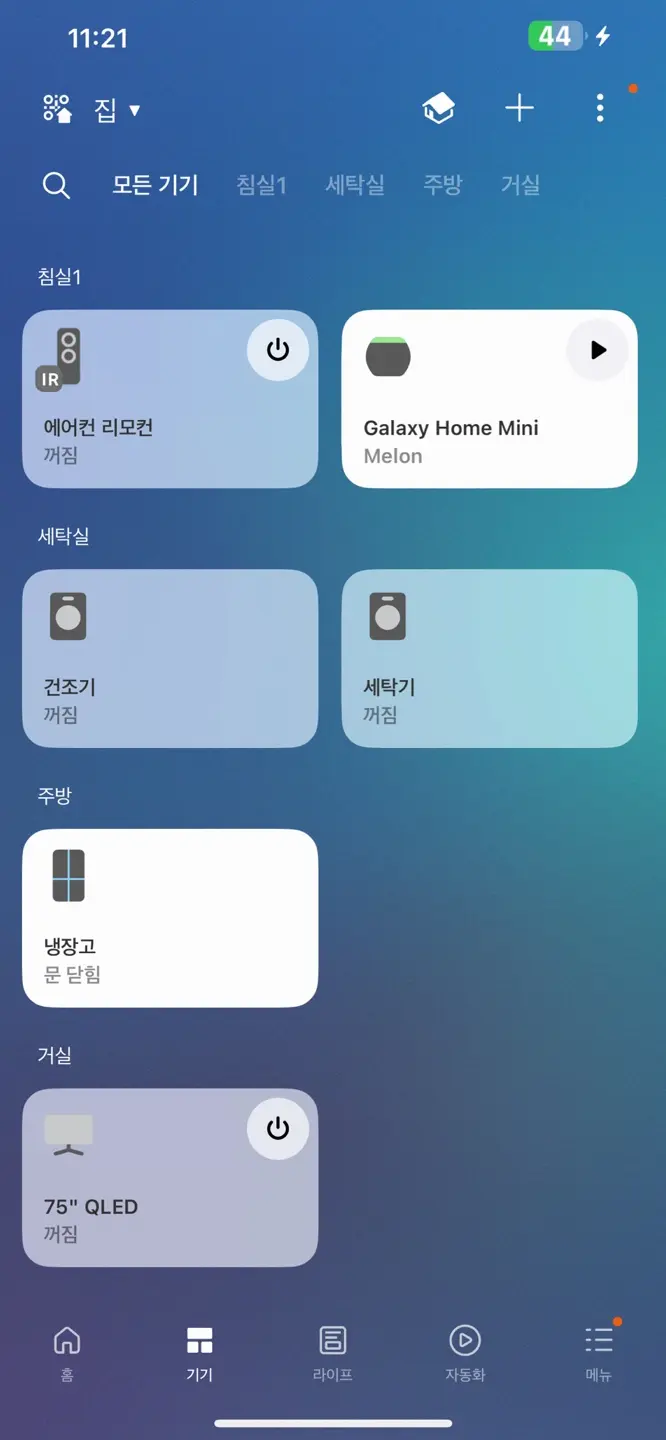Open the 메뉴 tab

[598, 1352]
